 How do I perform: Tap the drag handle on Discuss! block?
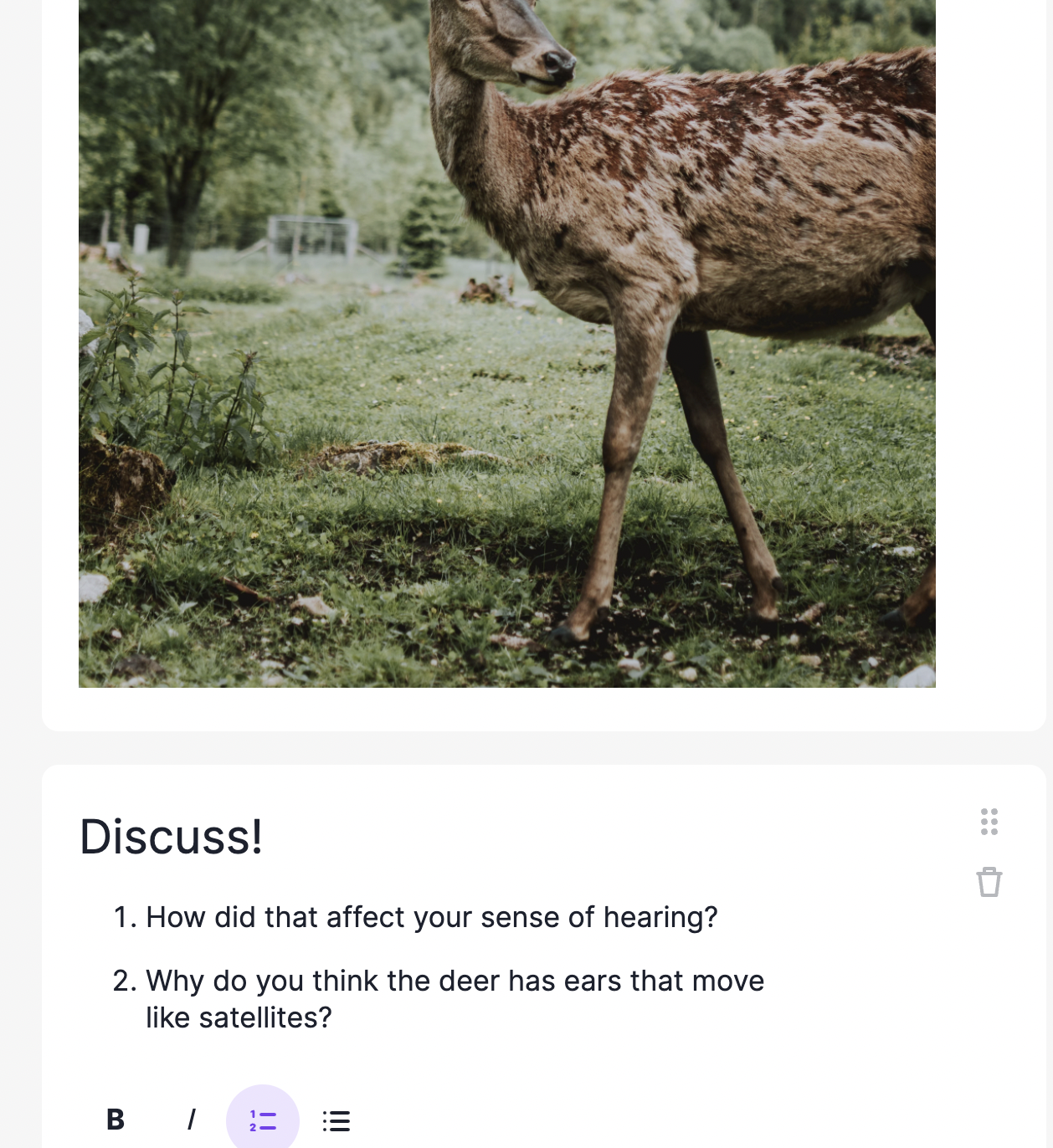989,822
